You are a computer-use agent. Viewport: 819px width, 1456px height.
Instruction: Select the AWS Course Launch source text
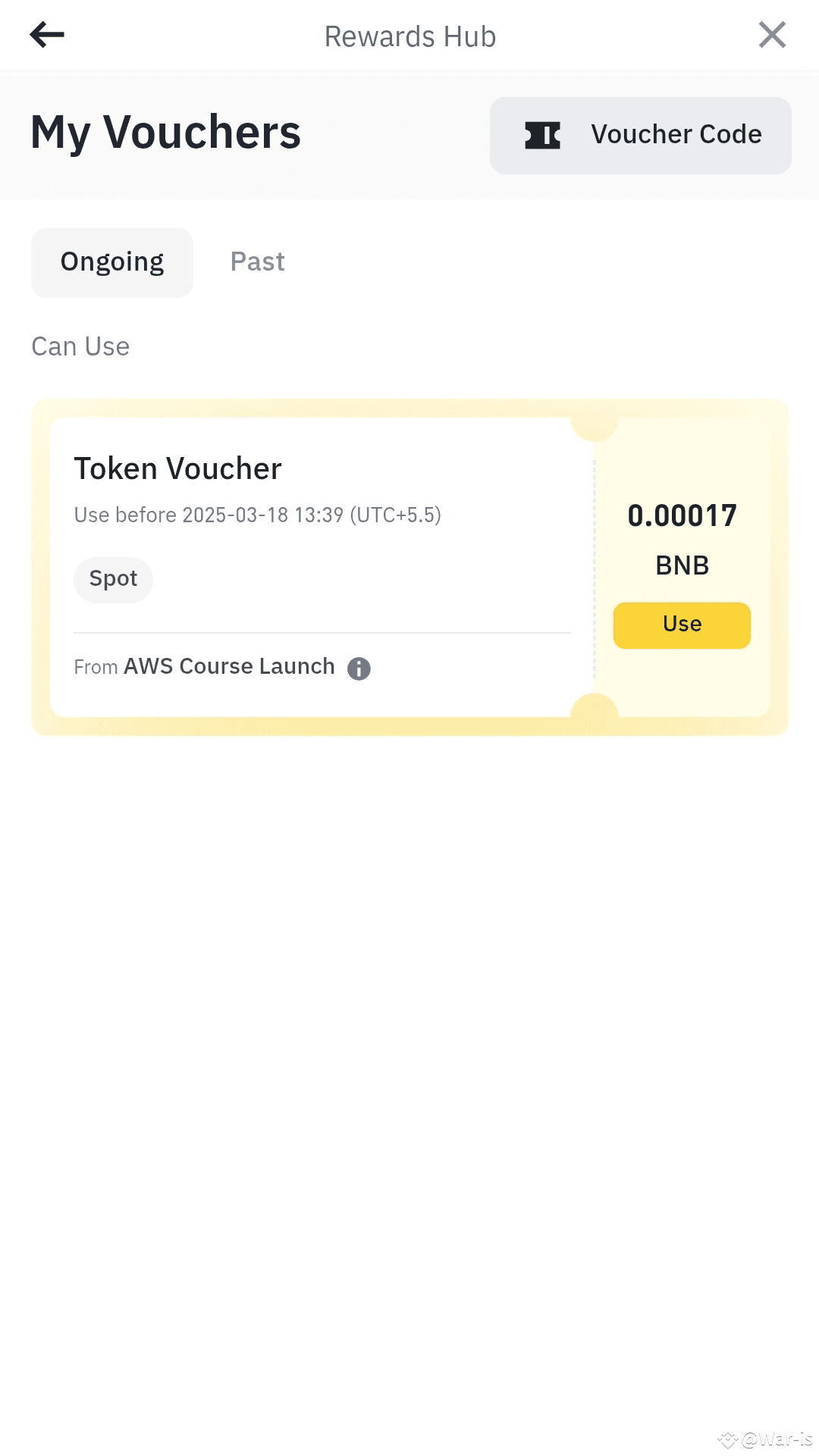(x=229, y=666)
